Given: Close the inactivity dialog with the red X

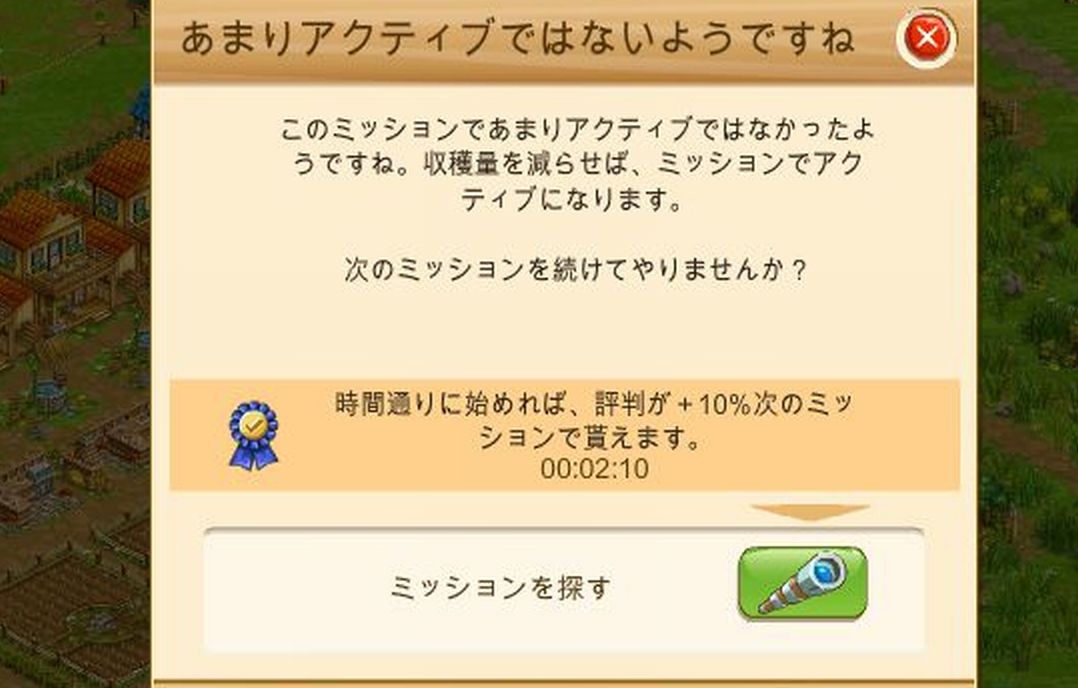Looking at the screenshot, I should [x=927, y=39].
